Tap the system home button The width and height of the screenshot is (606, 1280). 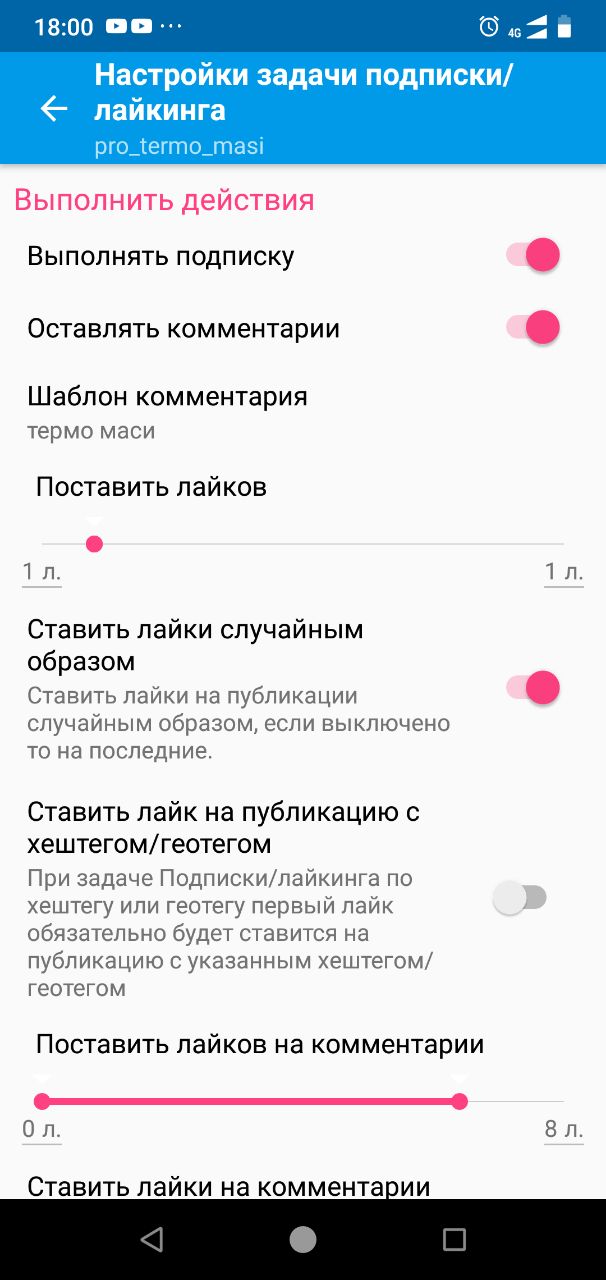[303, 1240]
